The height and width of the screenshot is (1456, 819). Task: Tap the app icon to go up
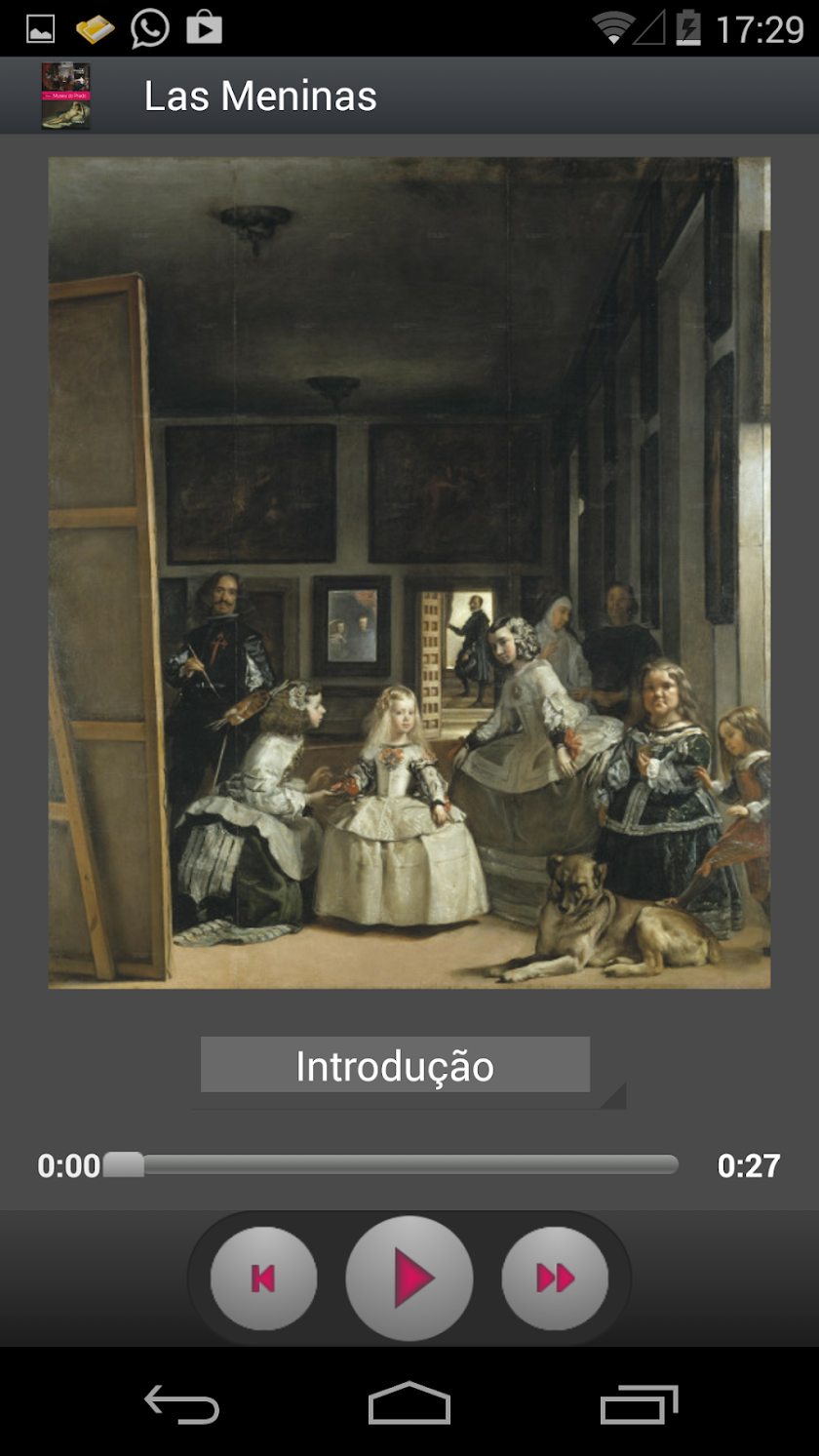coord(65,96)
